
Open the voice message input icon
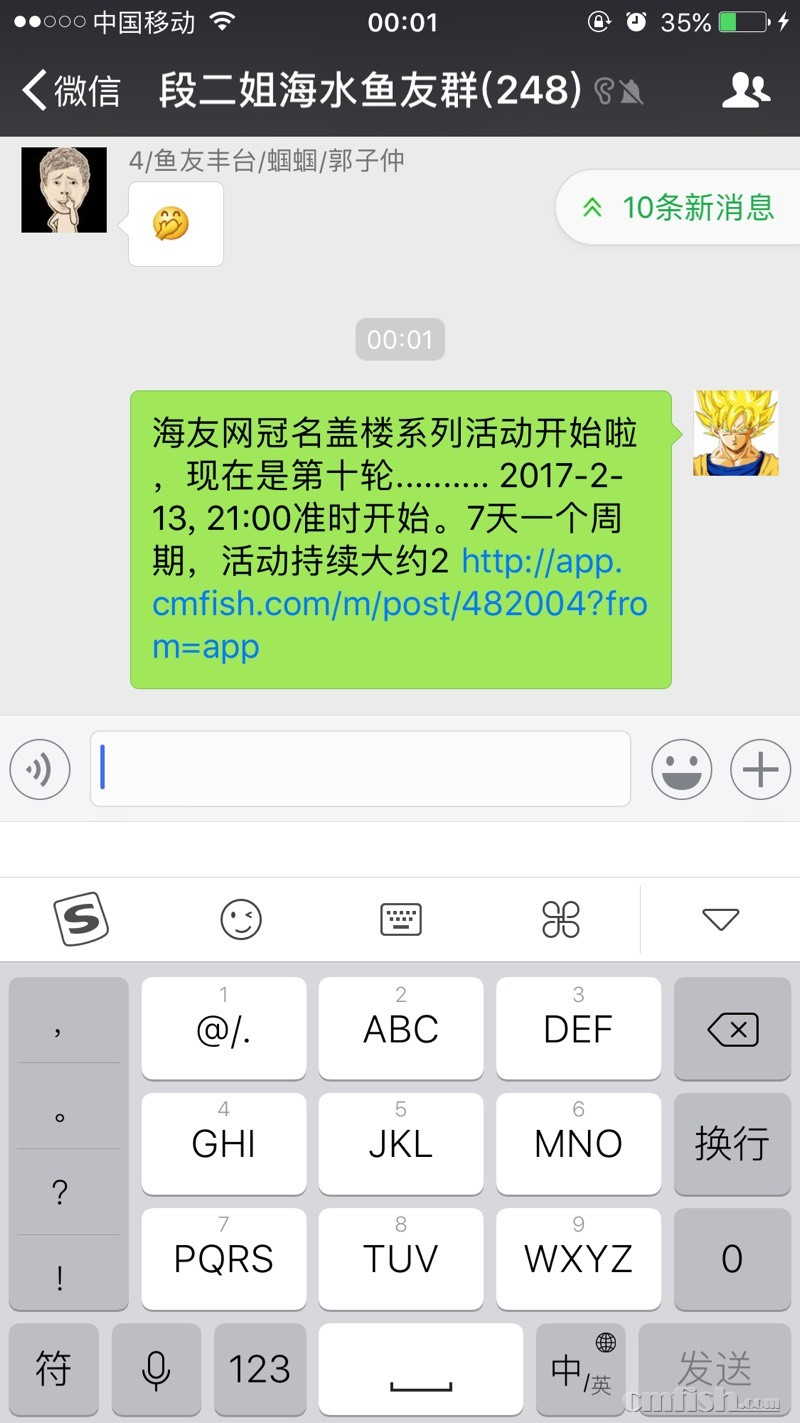pyautogui.click(x=39, y=769)
